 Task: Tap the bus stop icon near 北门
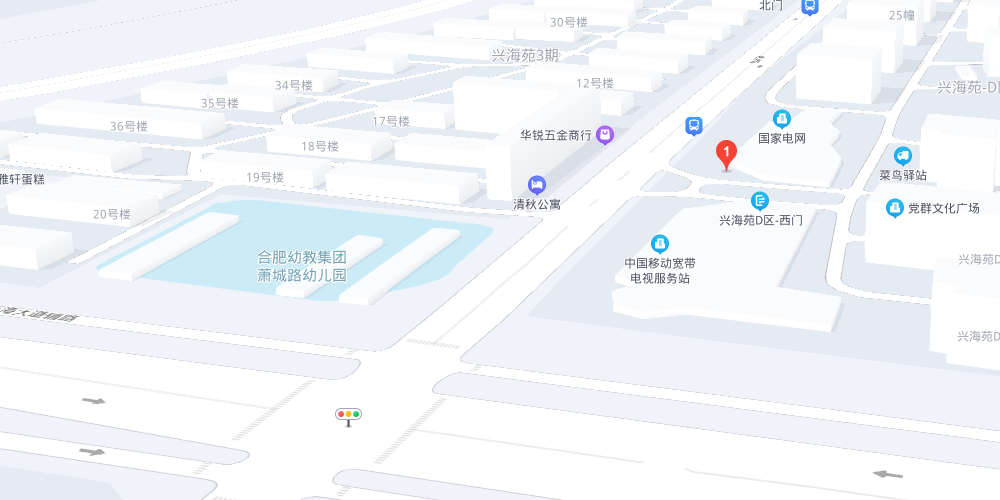809,7
